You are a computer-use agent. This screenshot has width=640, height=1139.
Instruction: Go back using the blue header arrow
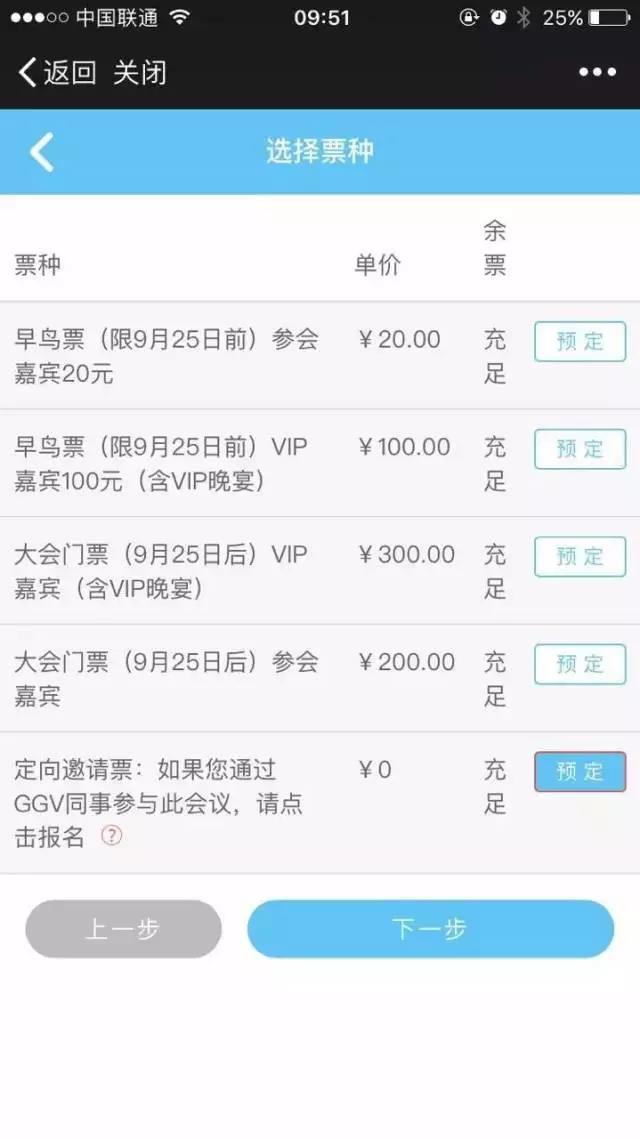click(42, 152)
